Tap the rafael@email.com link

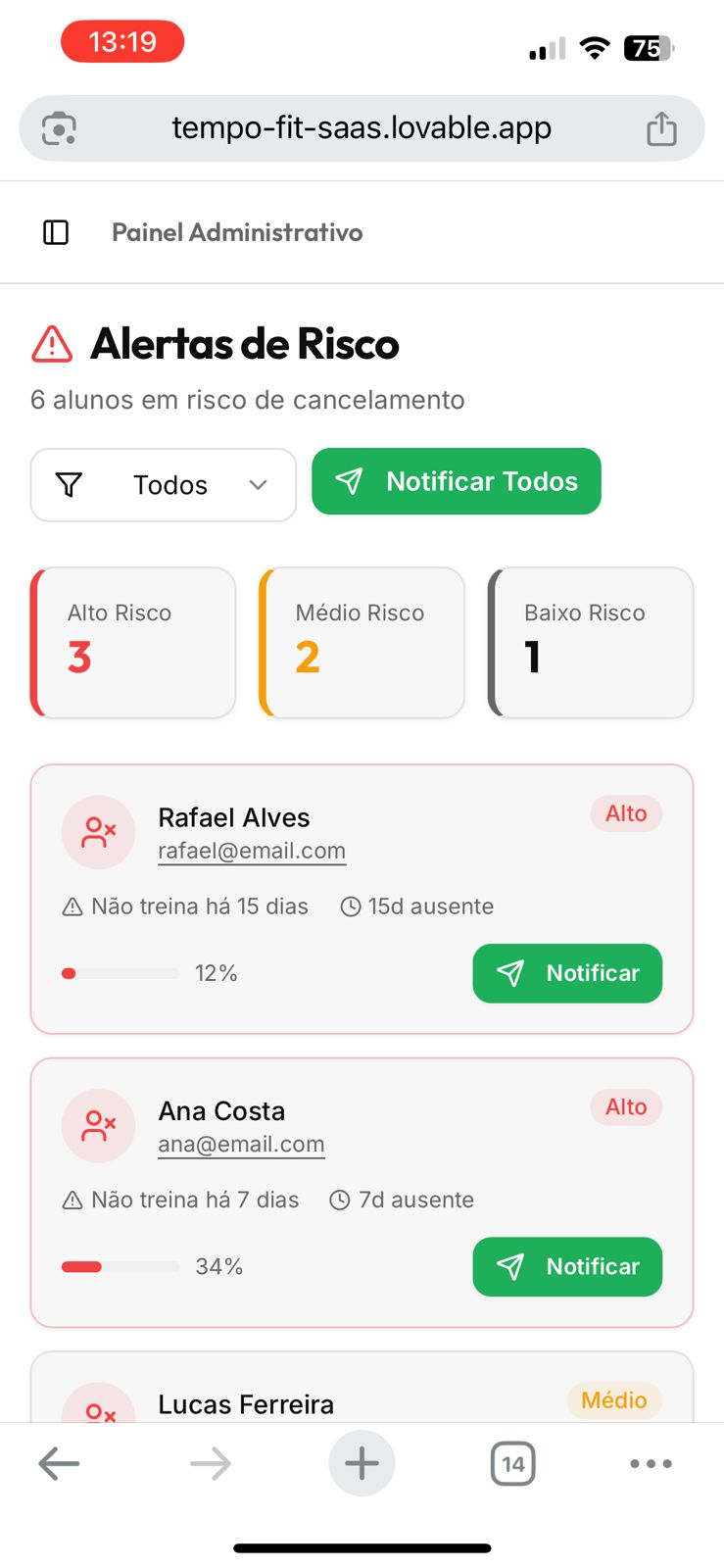point(252,851)
